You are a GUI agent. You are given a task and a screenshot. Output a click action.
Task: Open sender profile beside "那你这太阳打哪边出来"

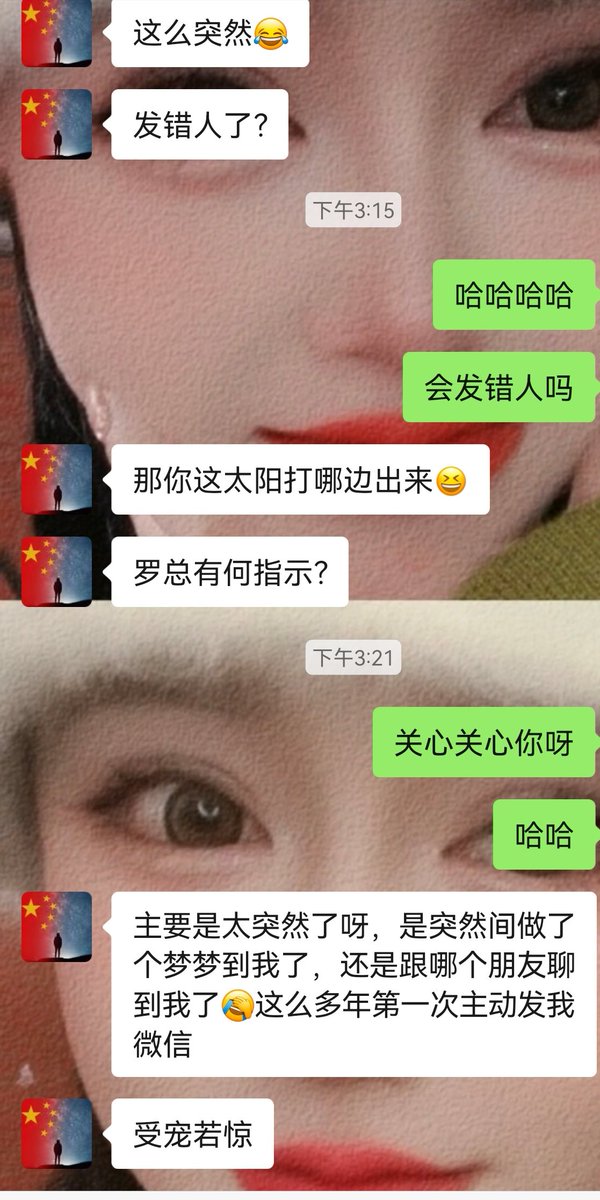click(x=56, y=479)
